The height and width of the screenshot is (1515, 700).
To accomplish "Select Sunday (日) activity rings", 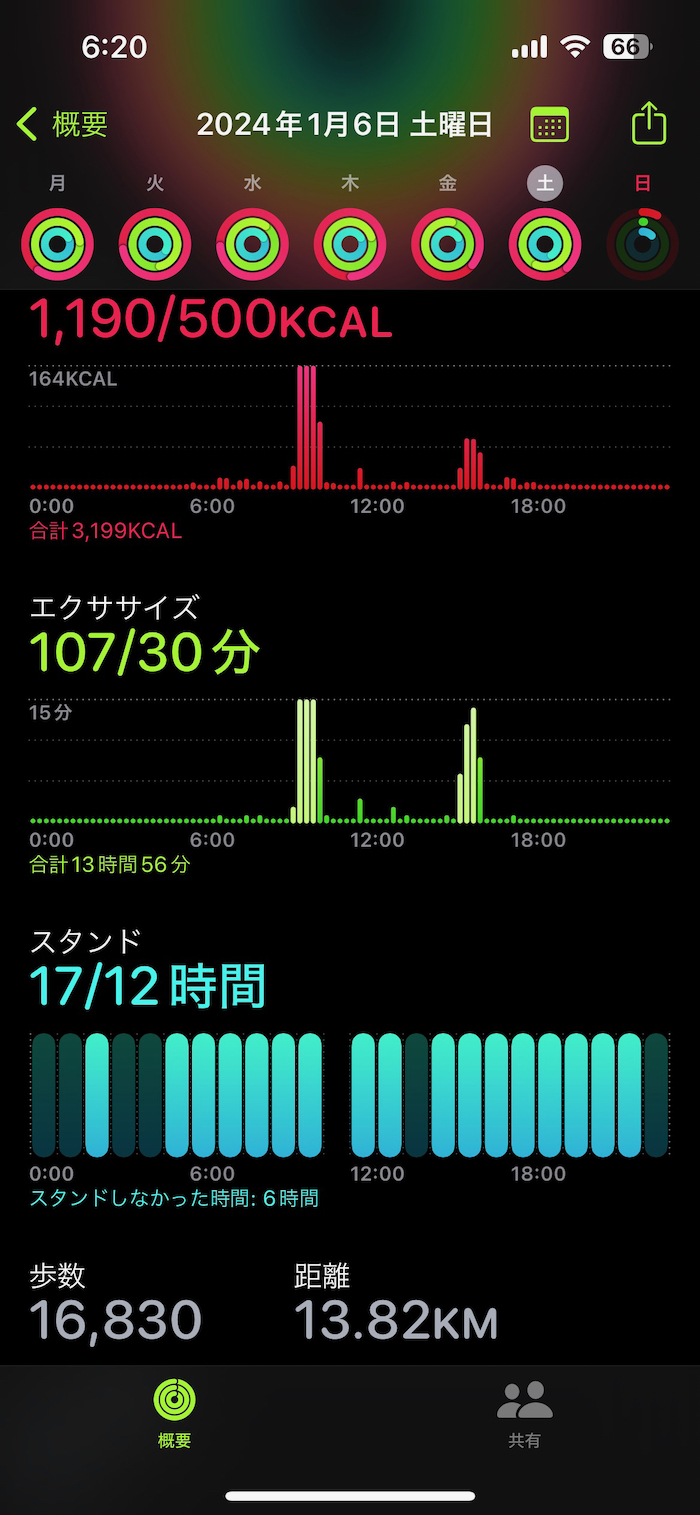I will tap(643, 243).
